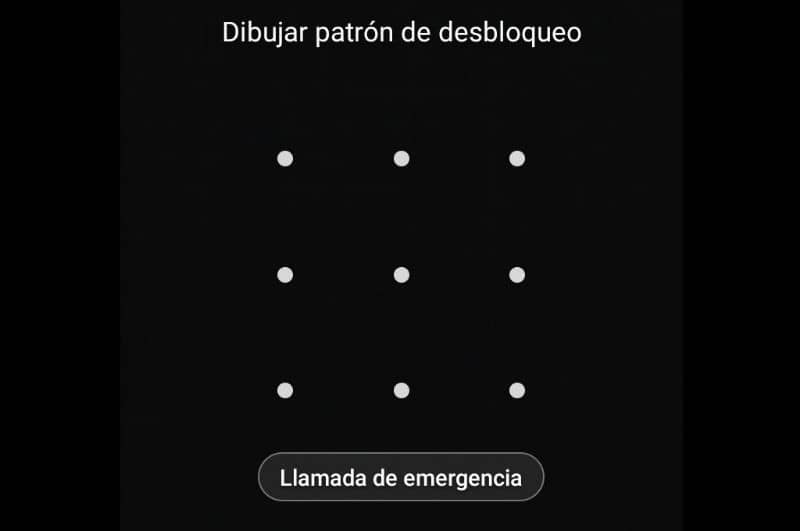Tap the Llamada de emergencia button
Screen dimensions: 800x531
pos(400,477)
